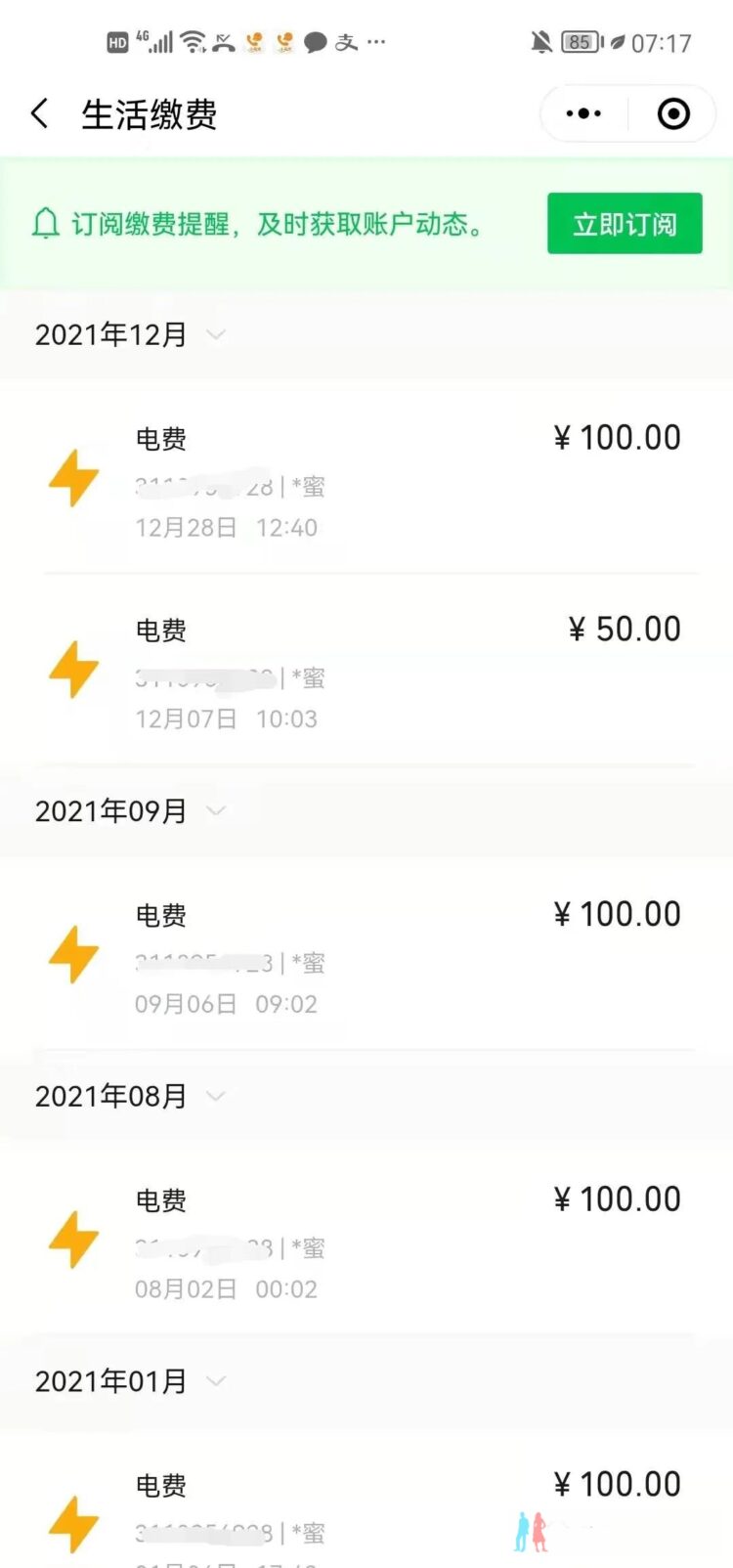The height and width of the screenshot is (1568, 733).
Task: Expand the 2021年12月 month selector
Action: click(x=131, y=334)
